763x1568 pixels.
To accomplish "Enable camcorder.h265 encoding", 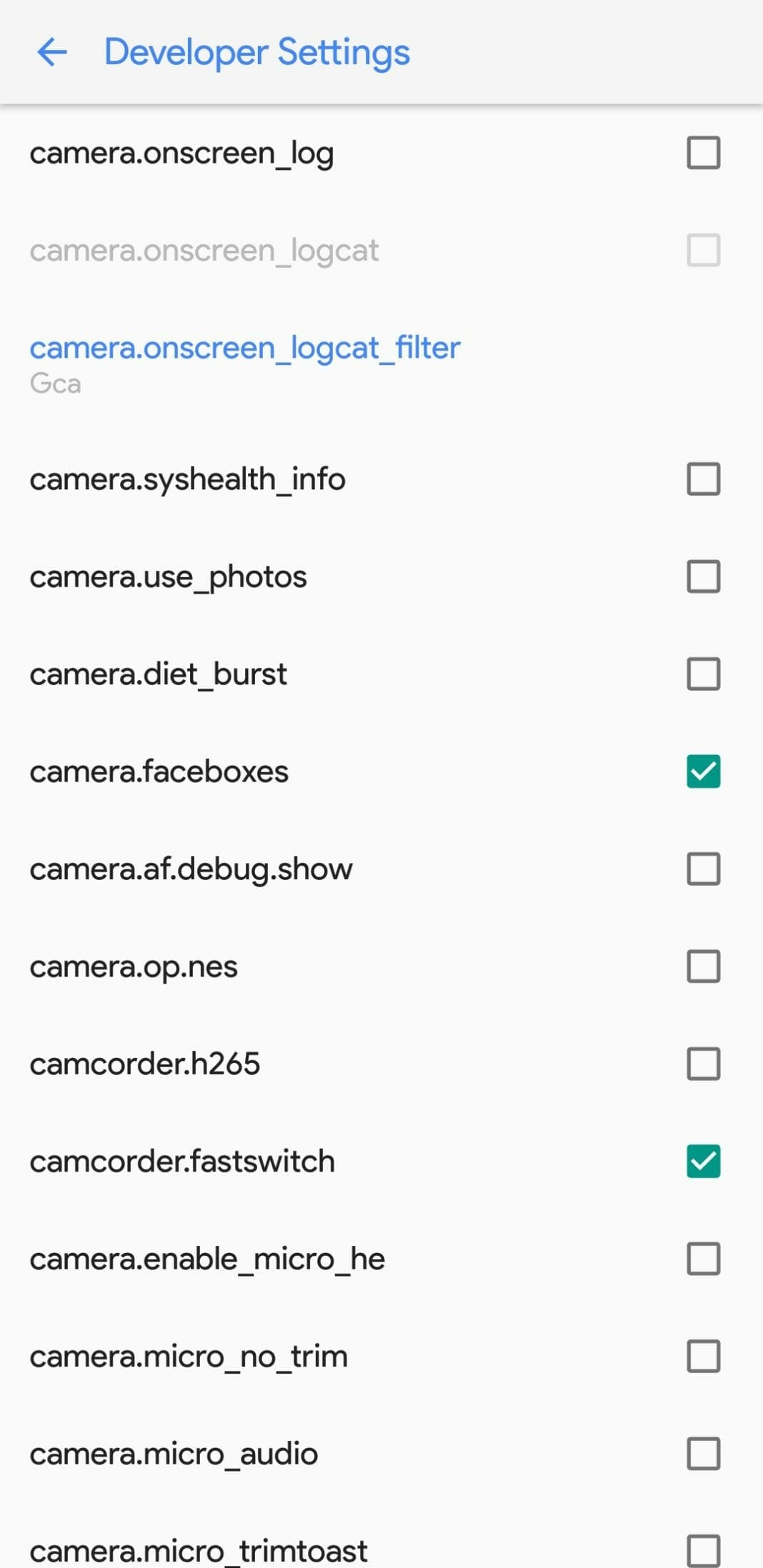I will pos(704,1063).
